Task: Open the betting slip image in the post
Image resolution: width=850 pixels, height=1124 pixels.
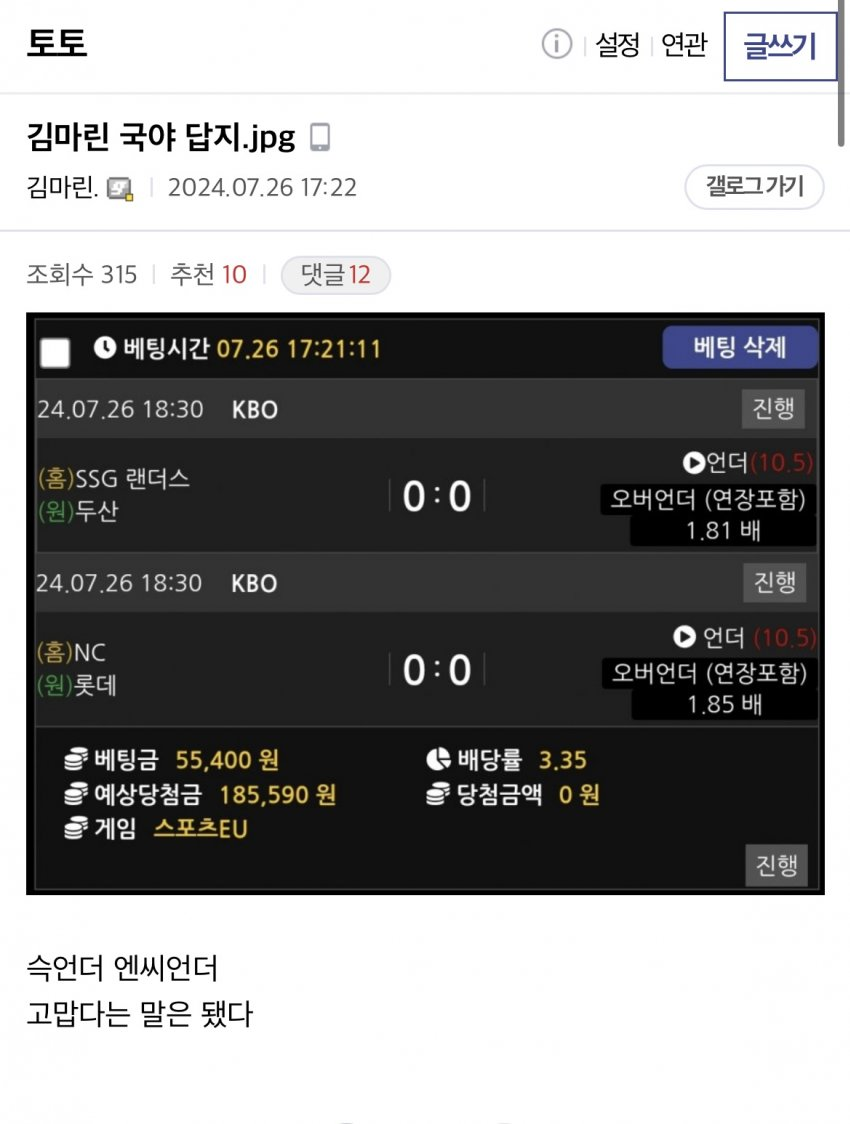Action: click(x=425, y=603)
